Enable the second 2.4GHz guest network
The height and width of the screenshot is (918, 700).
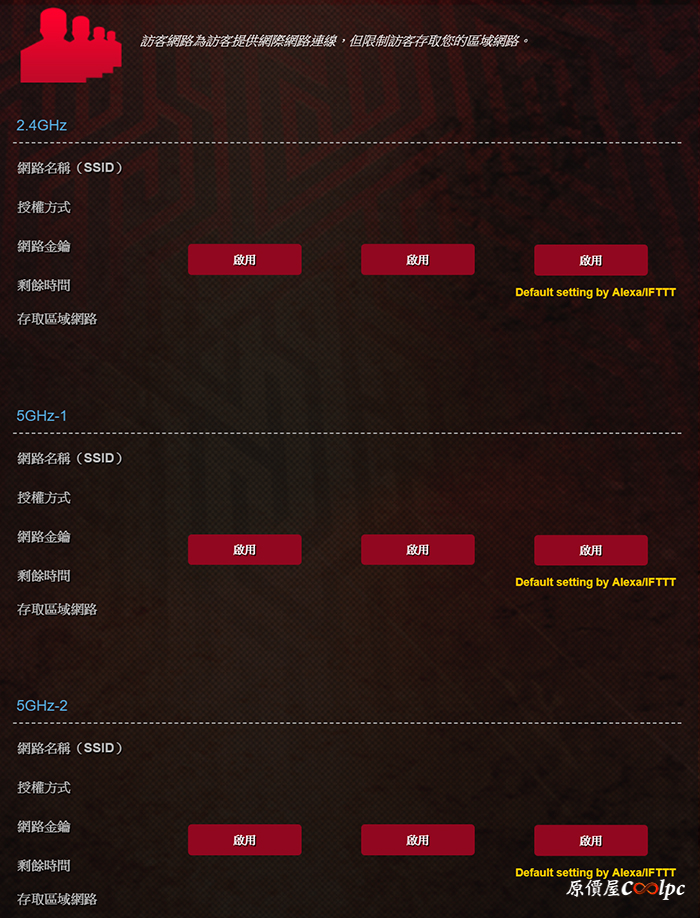pos(417,259)
